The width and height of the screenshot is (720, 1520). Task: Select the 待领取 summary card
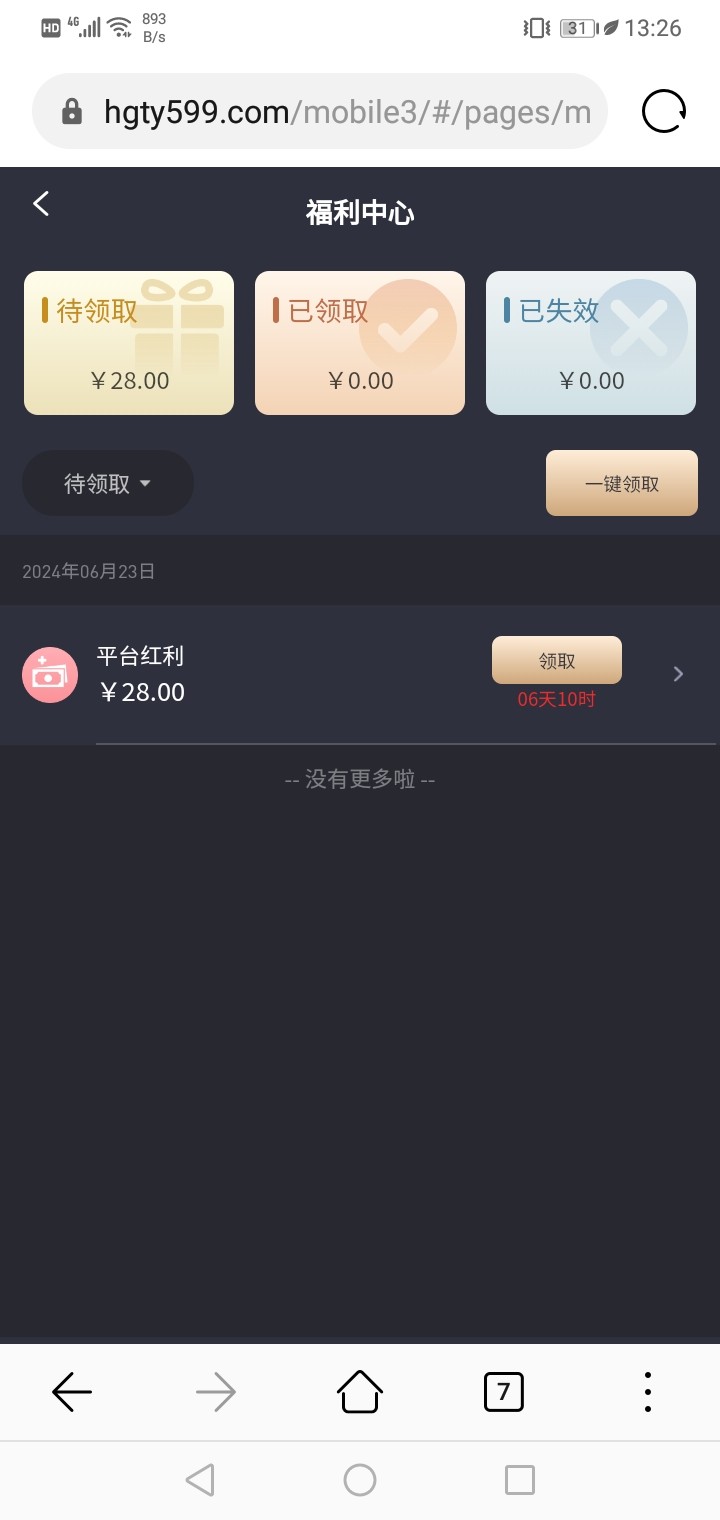(129, 343)
